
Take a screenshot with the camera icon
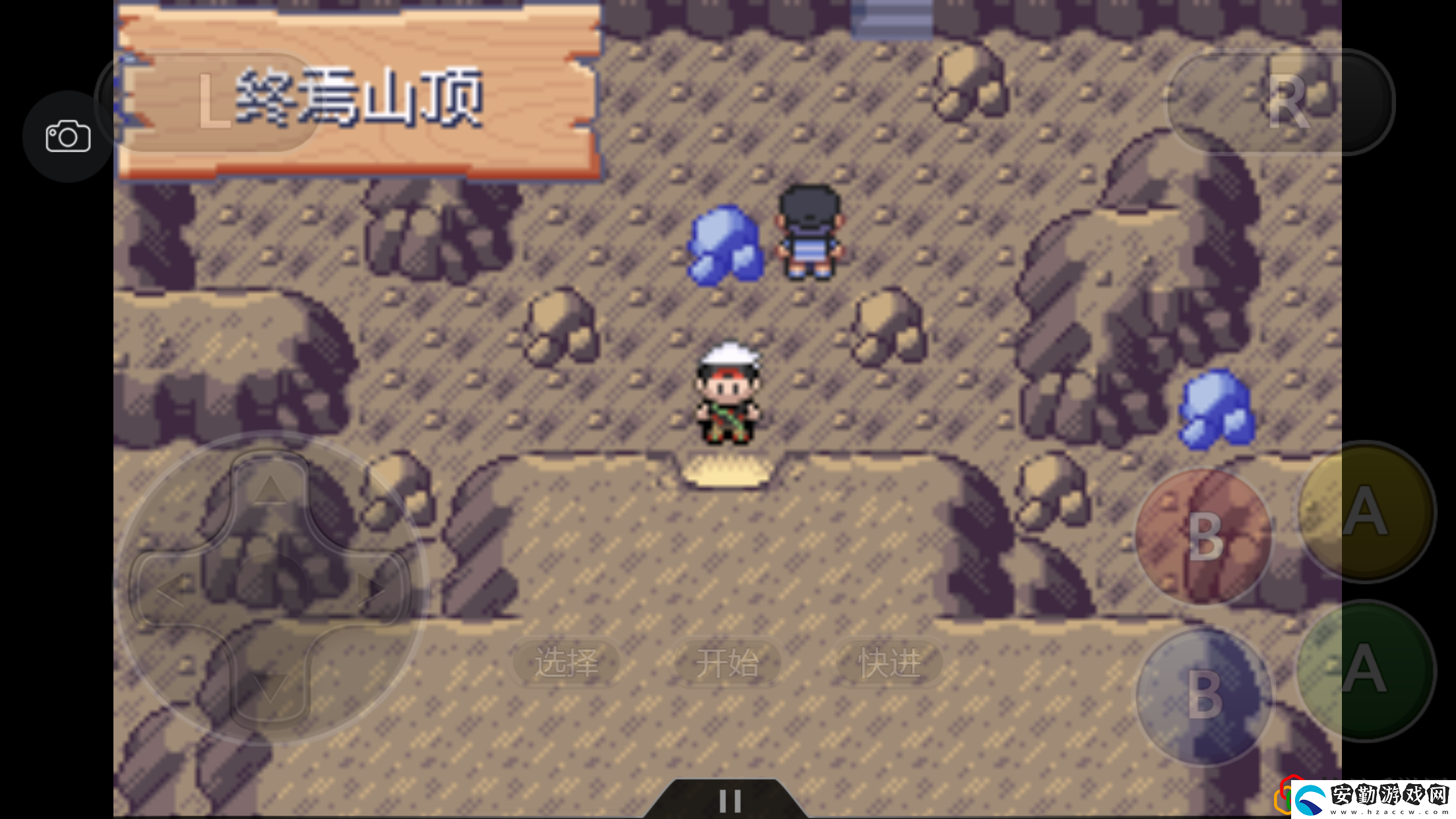point(68,136)
